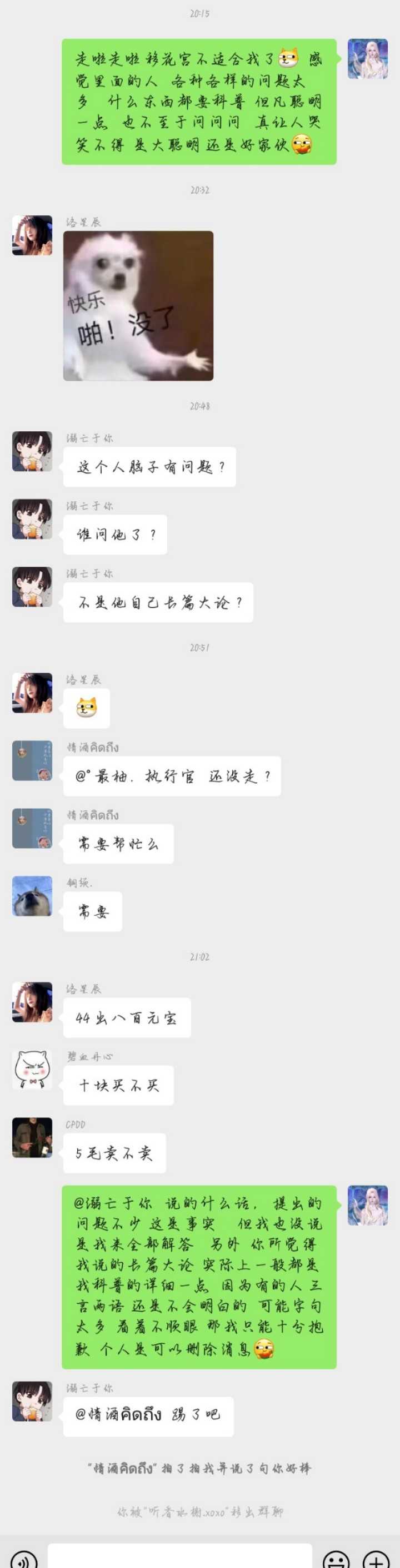This screenshot has width=400, height=1568.
Task: Tap CPDD's avatar beside 5毛卖不卖
Action: (32, 1137)
